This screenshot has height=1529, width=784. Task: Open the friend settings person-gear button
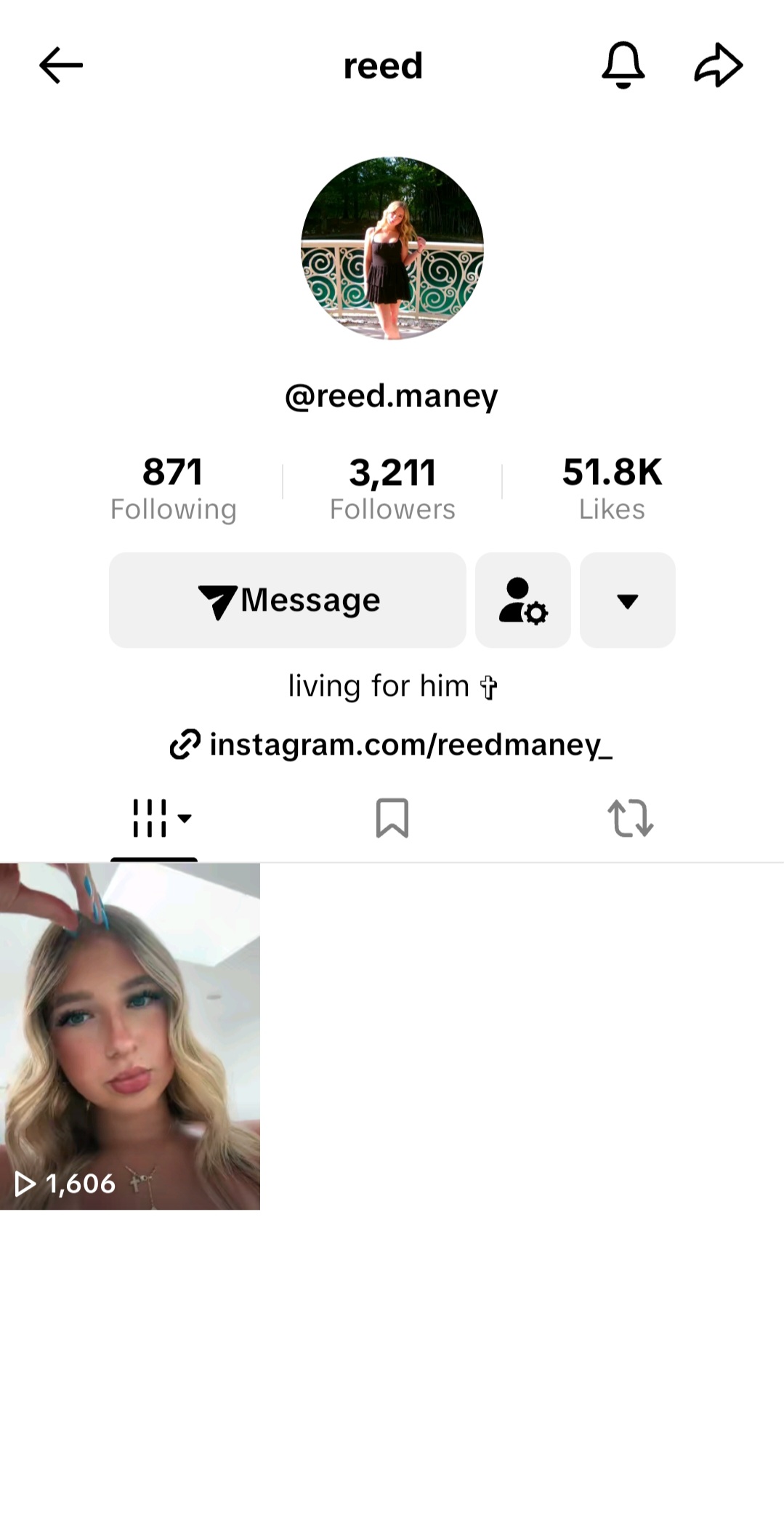(x=523, y=600)
